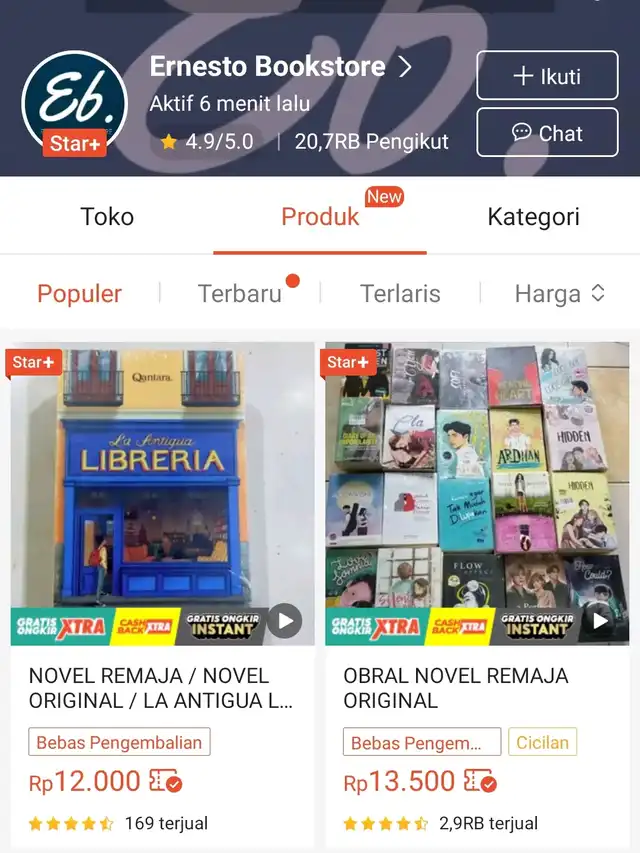The height and width of the screenshot is (853, 640).
Task: Sort products by Populer
Action: click(79, 293)
